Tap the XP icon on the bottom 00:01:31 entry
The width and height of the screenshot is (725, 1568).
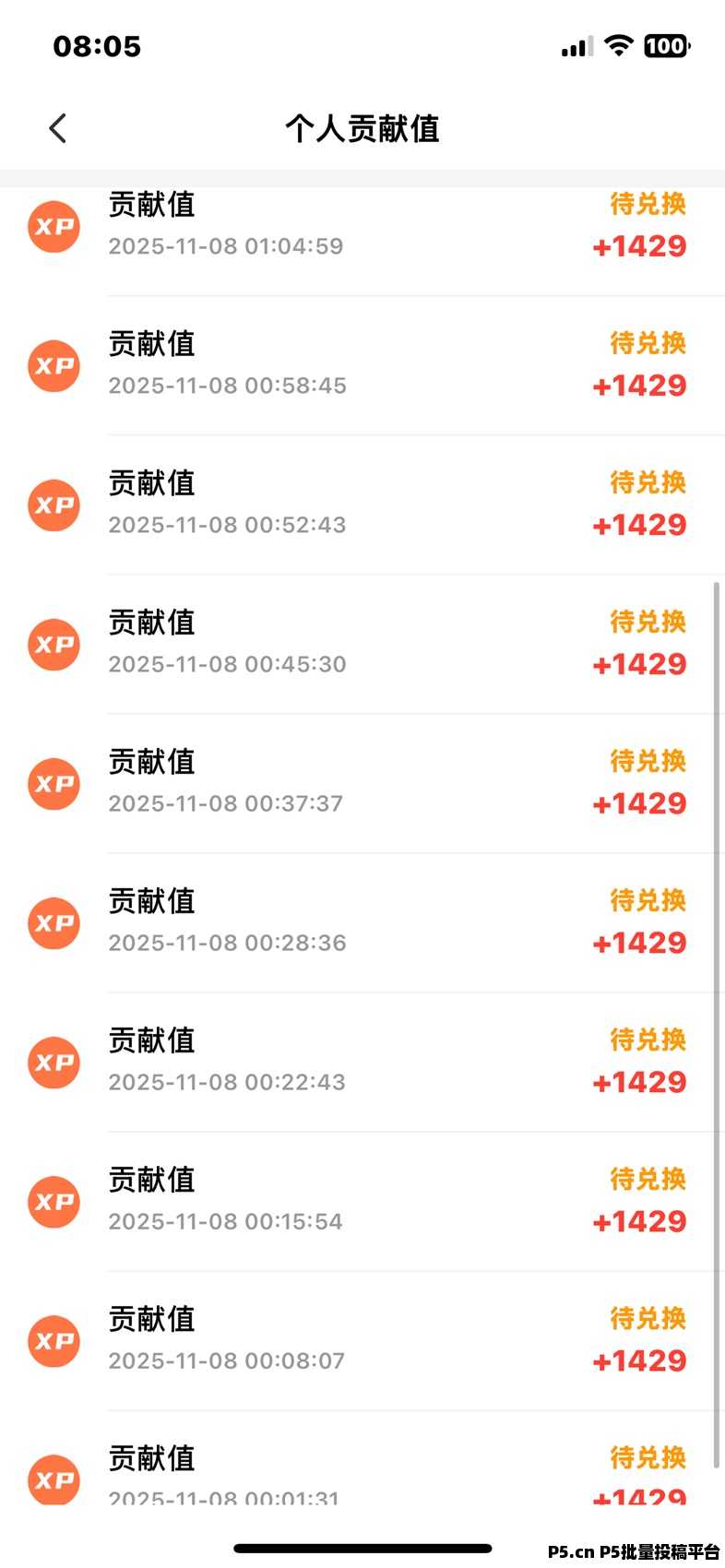(x=53, y=1480)
